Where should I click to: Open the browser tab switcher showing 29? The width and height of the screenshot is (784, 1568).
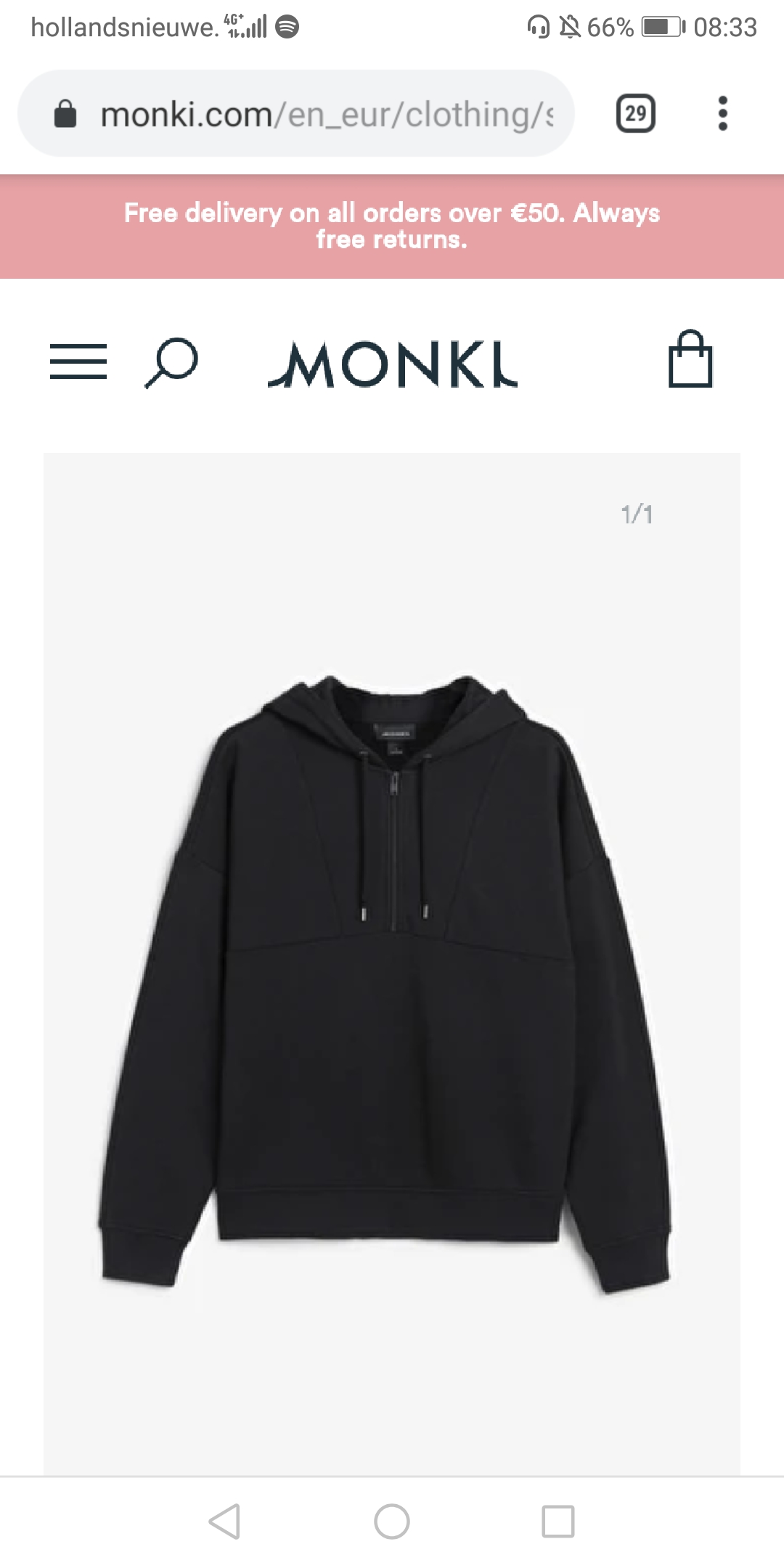click(x=636, y=113)
